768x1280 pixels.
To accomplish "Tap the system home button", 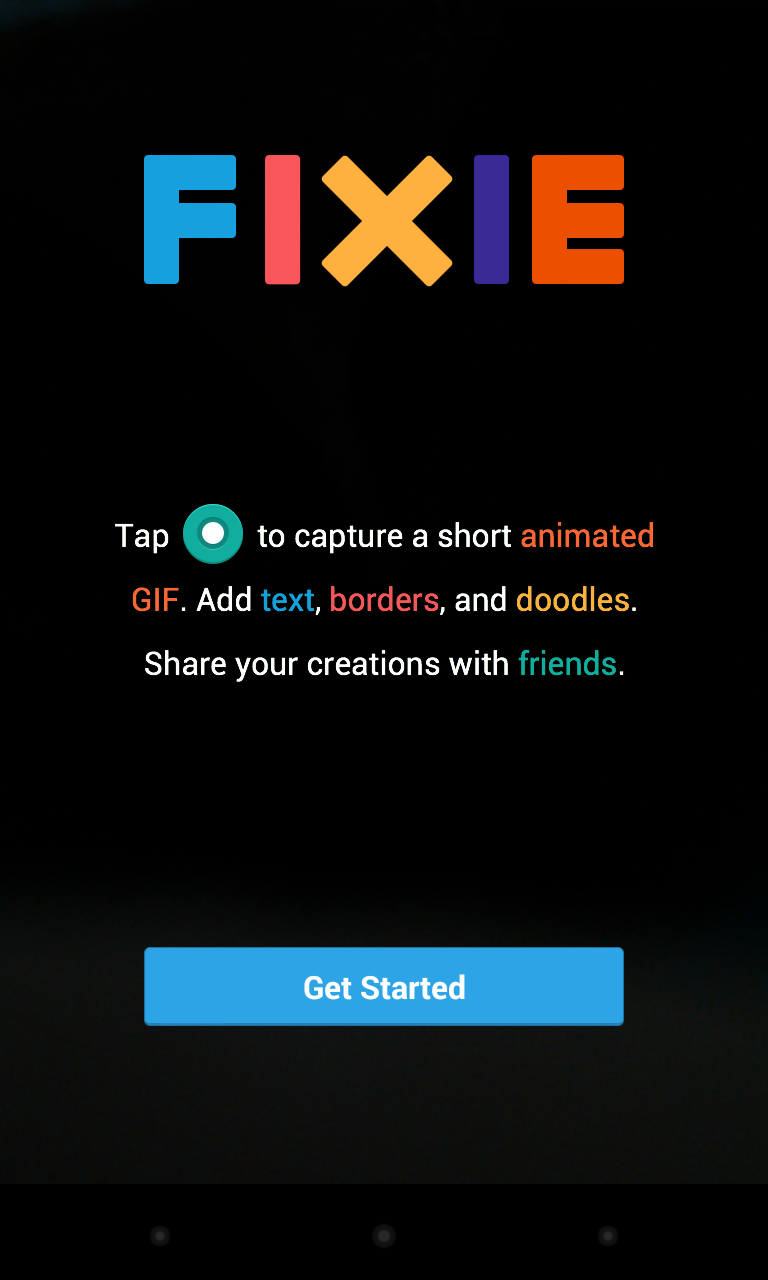I will 384,1236.
